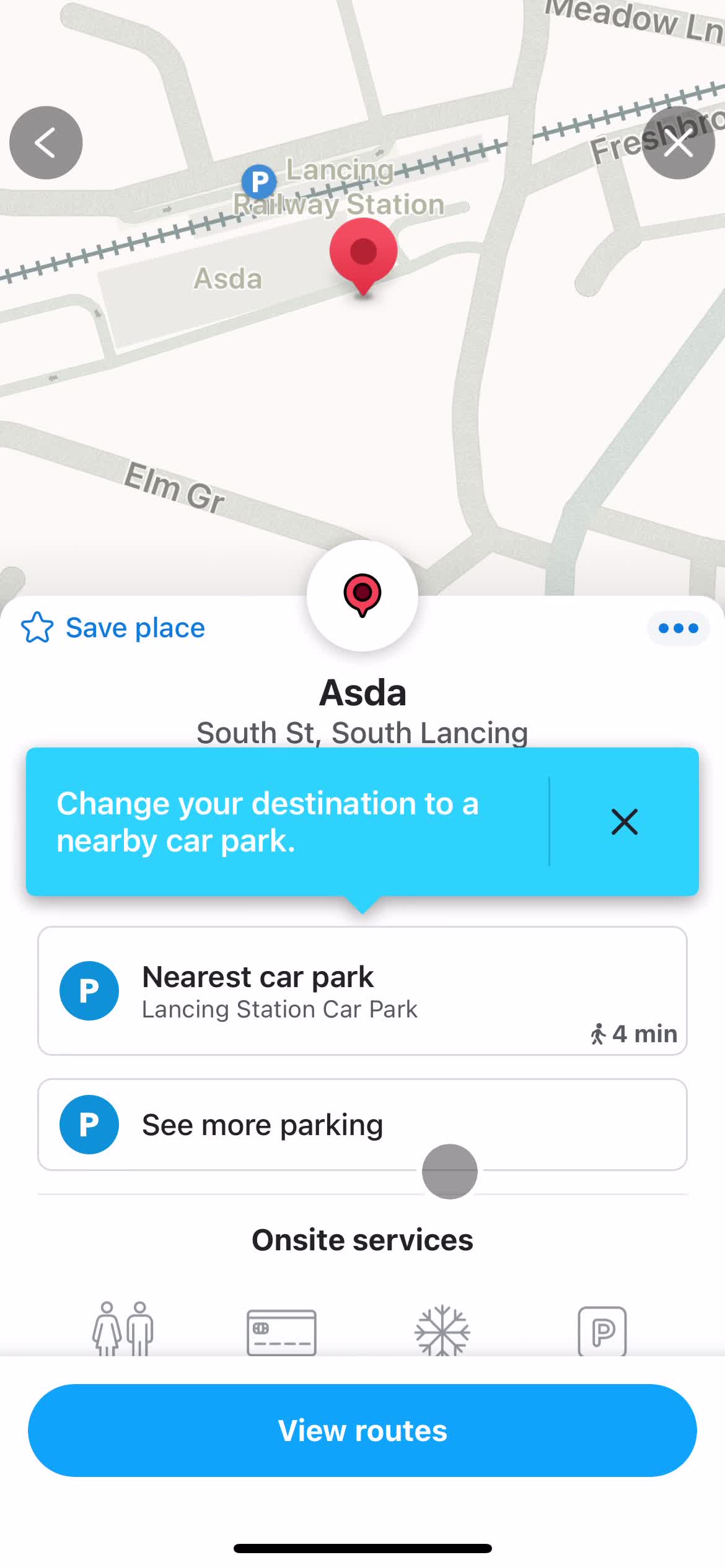The height and width of the screenshot is (1568, 725).
Task: See more parking options
Action: pos(362,1125)
